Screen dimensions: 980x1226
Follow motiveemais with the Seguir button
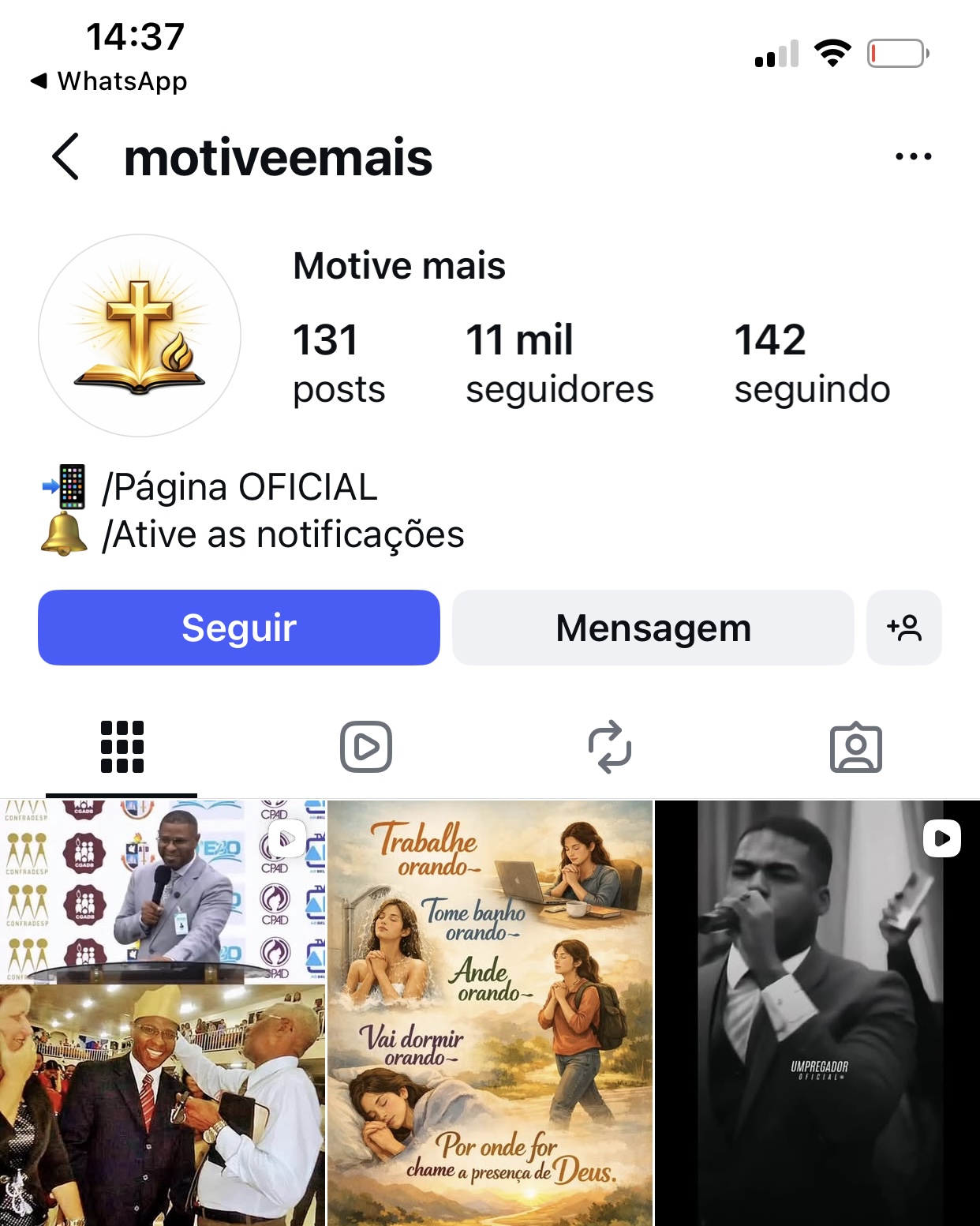[x=238, y=628]
